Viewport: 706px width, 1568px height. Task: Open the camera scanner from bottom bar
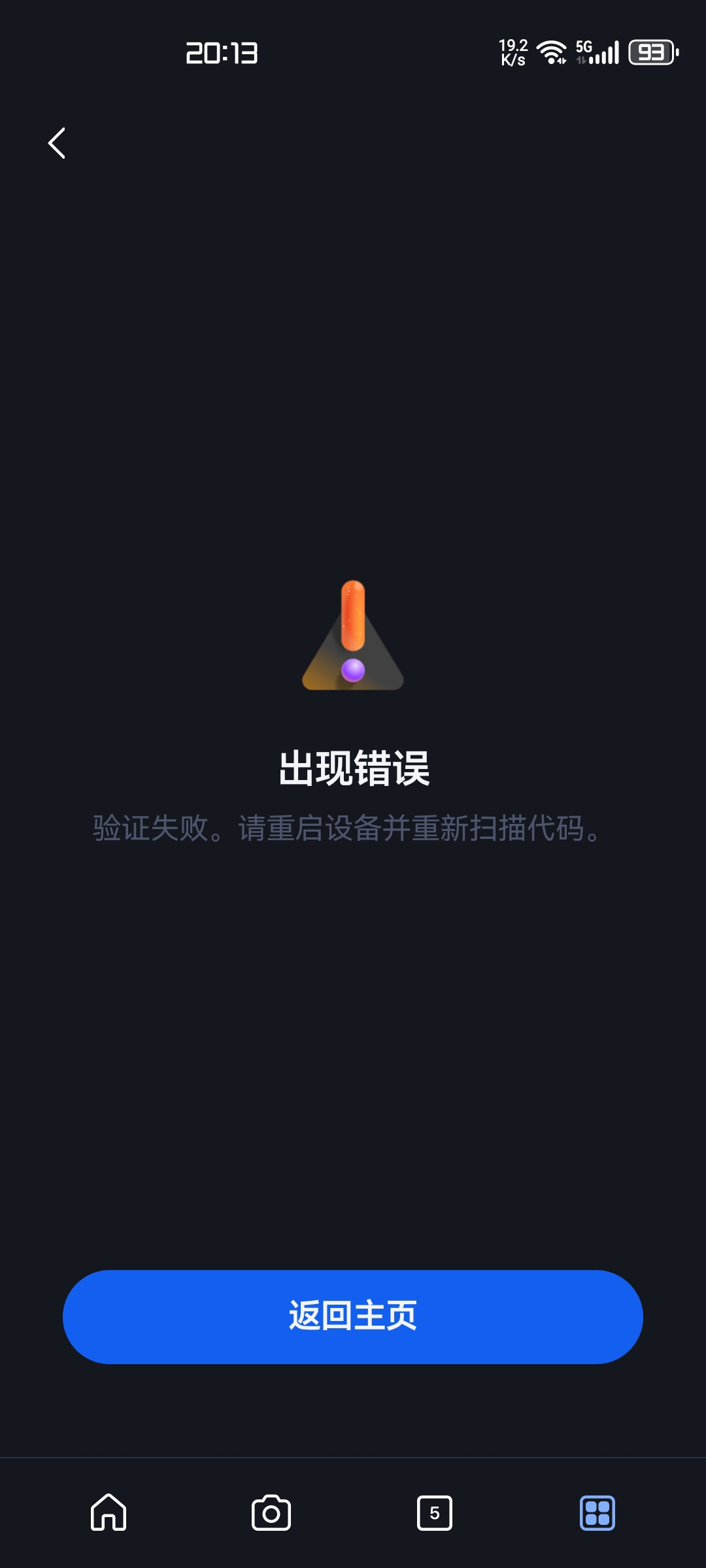coord(271,1512)
